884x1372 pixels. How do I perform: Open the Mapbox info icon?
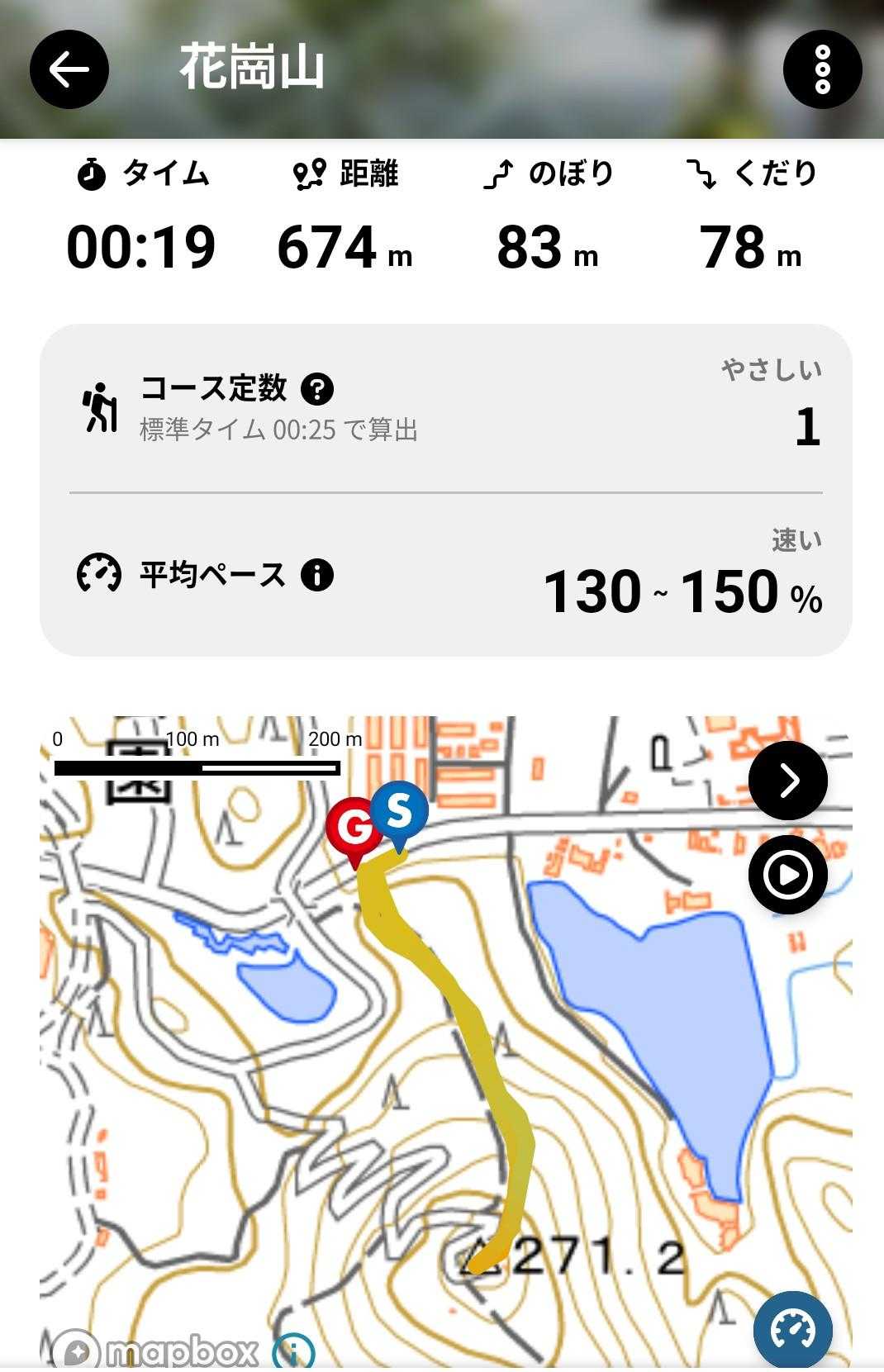293,1353
